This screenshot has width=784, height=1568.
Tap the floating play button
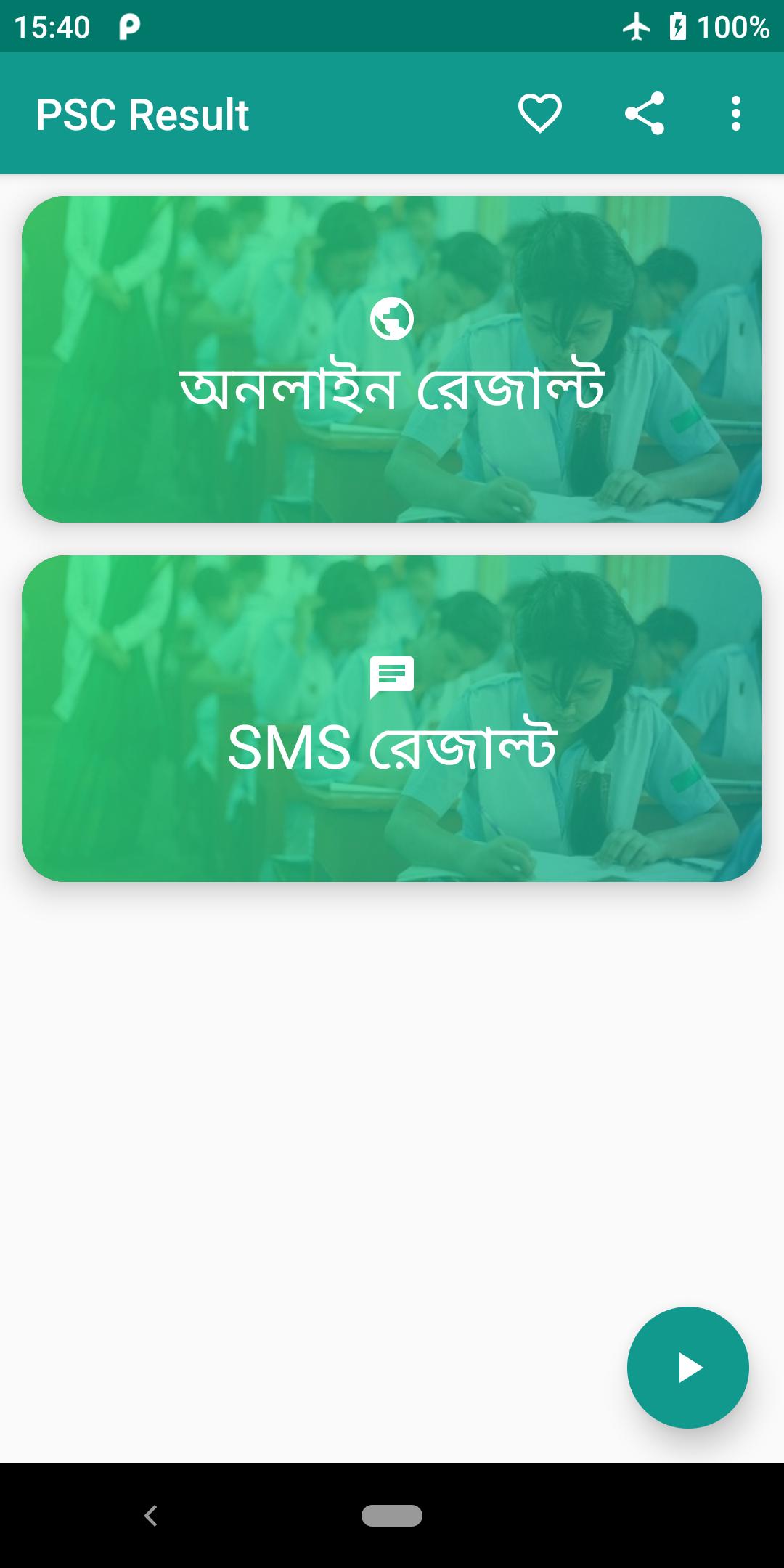coord(687,1368)
